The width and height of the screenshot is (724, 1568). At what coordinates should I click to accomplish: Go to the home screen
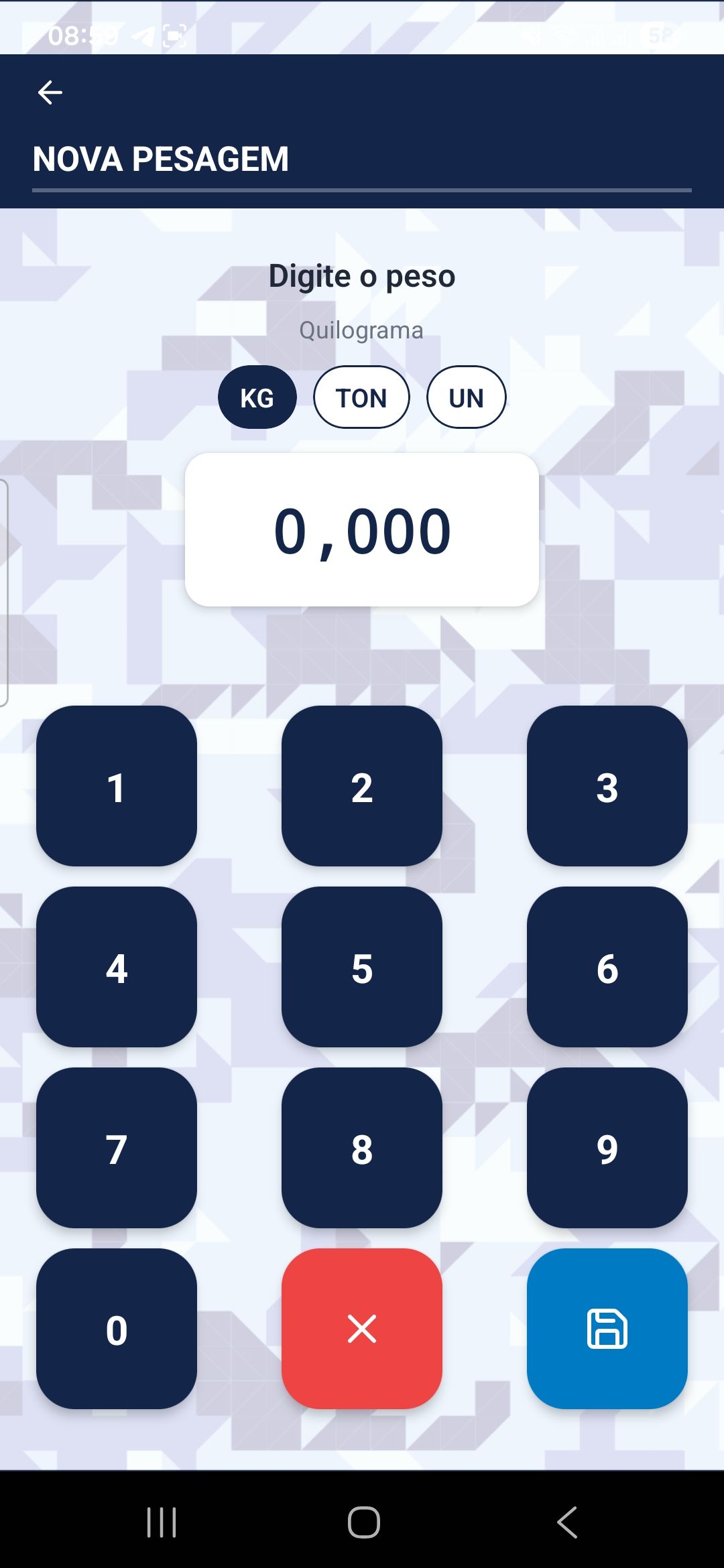click(x=364, y=1522)
